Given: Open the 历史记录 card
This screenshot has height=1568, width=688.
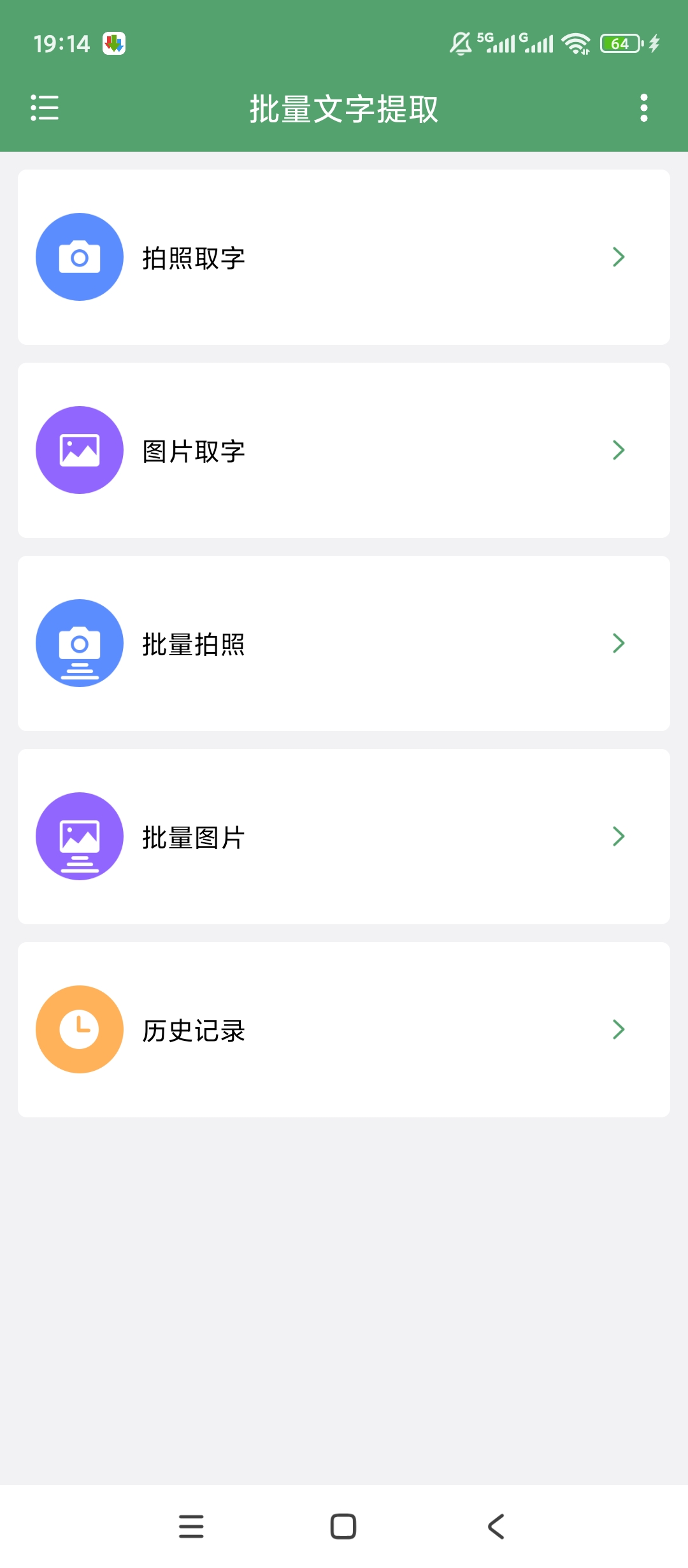Looking at the screenshot, I should [344, 1029].
